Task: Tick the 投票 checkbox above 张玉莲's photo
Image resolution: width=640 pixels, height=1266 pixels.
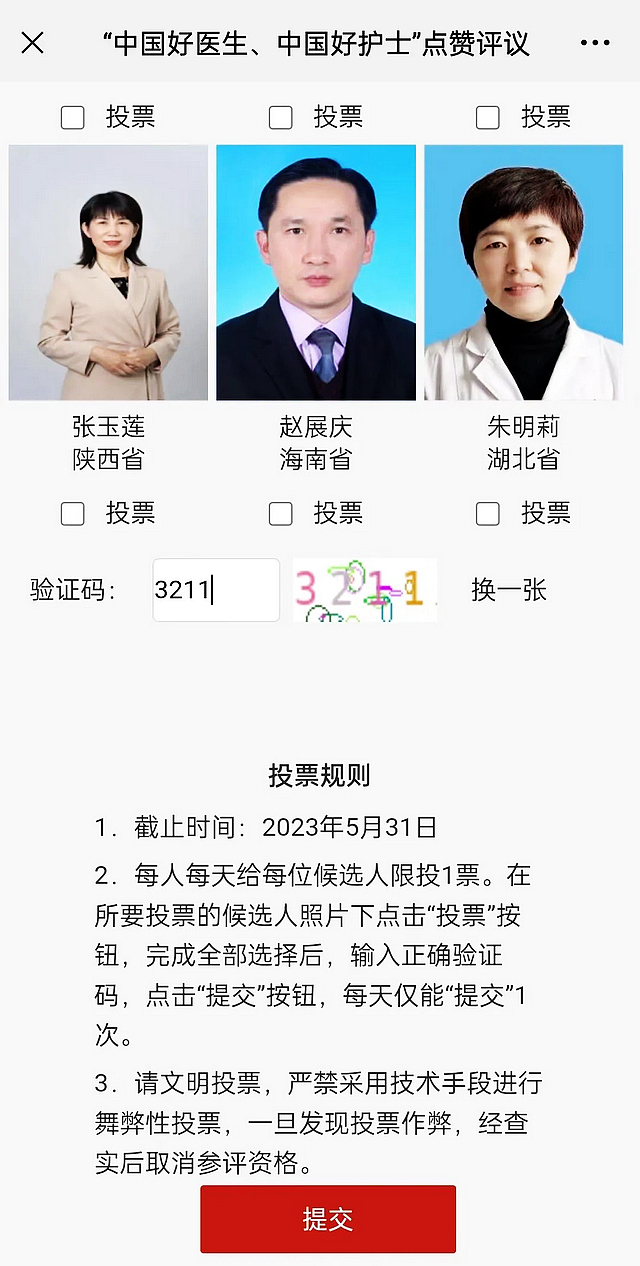Action: pyautogui.click(x=73, y=118)
